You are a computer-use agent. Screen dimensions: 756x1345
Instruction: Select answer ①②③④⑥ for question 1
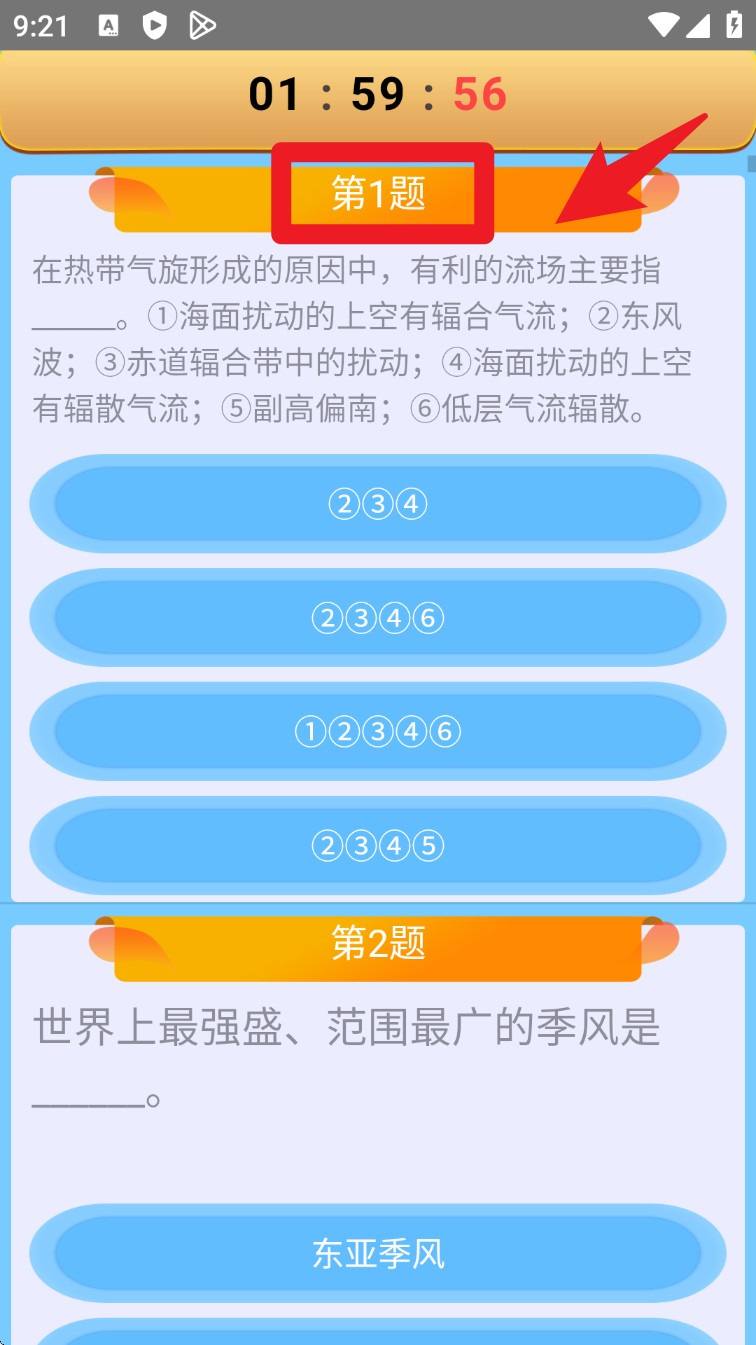[x=377, y=731]
